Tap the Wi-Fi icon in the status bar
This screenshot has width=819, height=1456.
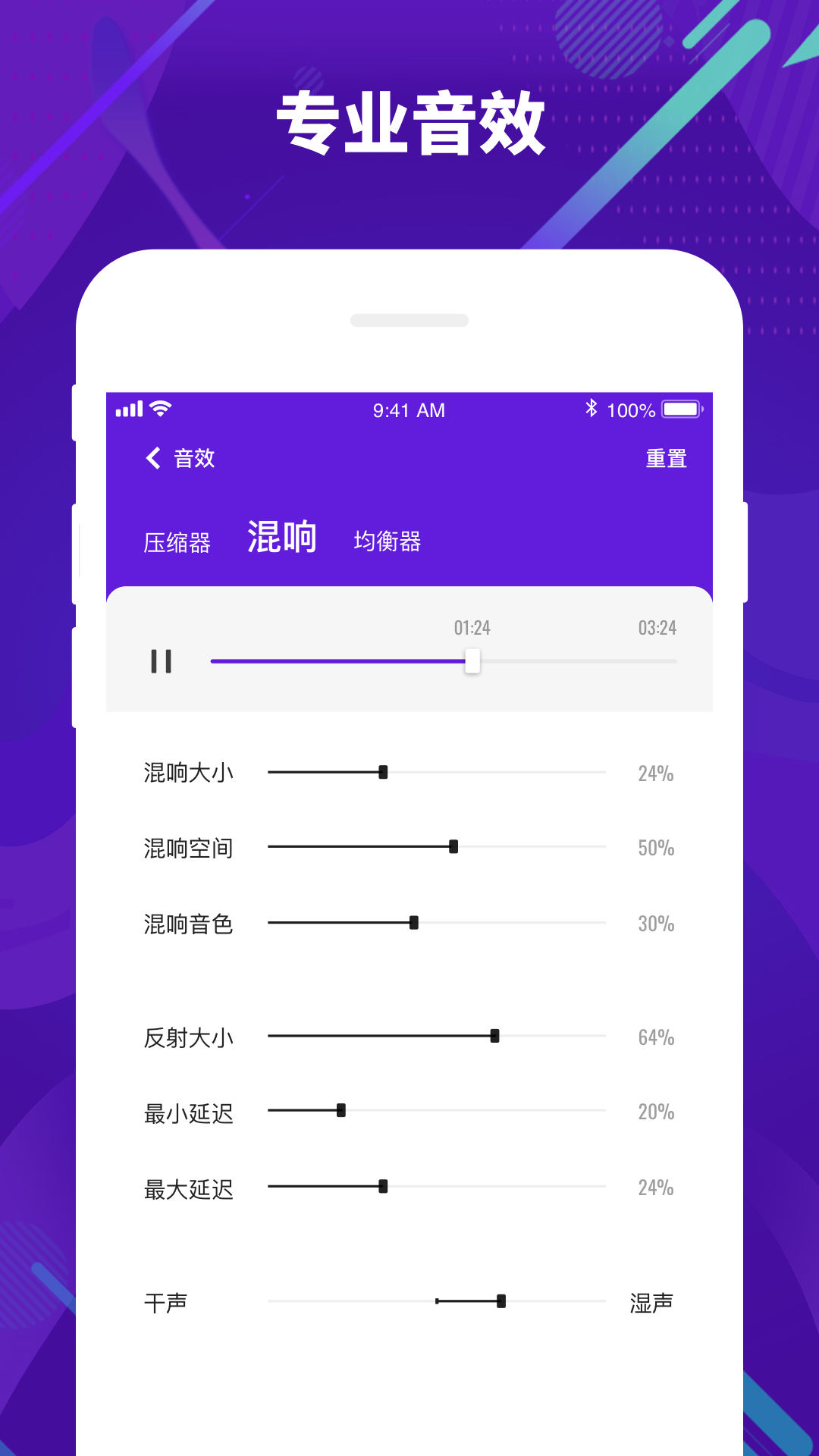pos(158,409)
